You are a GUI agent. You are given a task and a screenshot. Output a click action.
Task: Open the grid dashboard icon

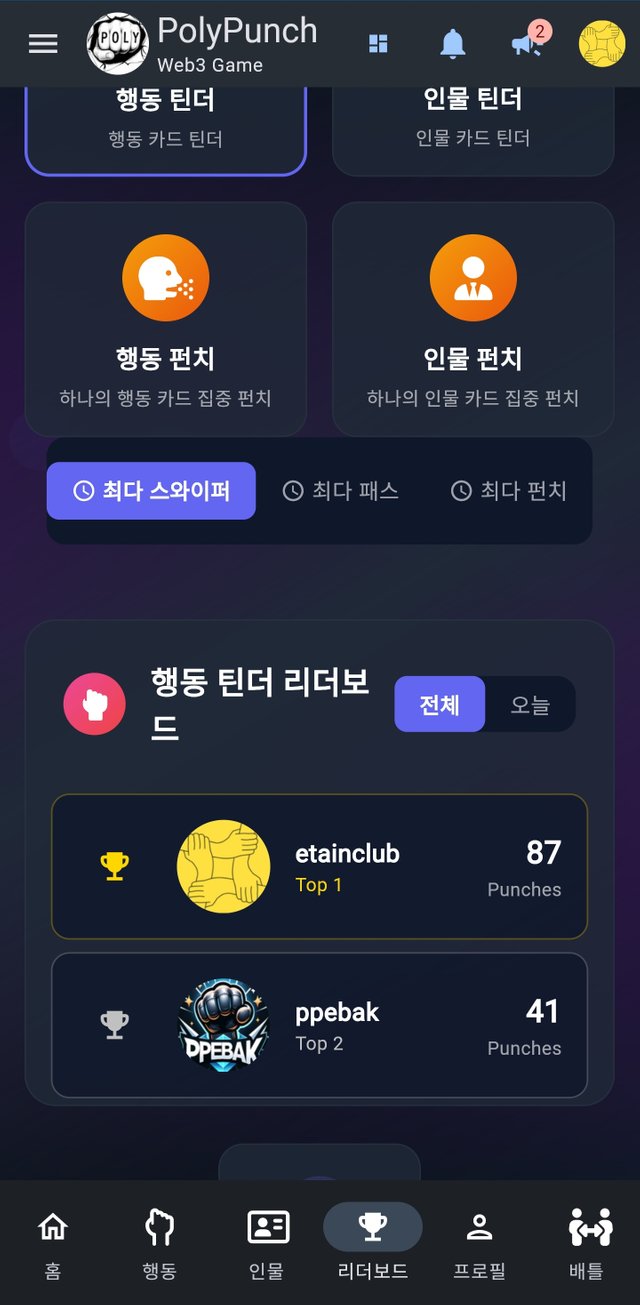(378, 44)
